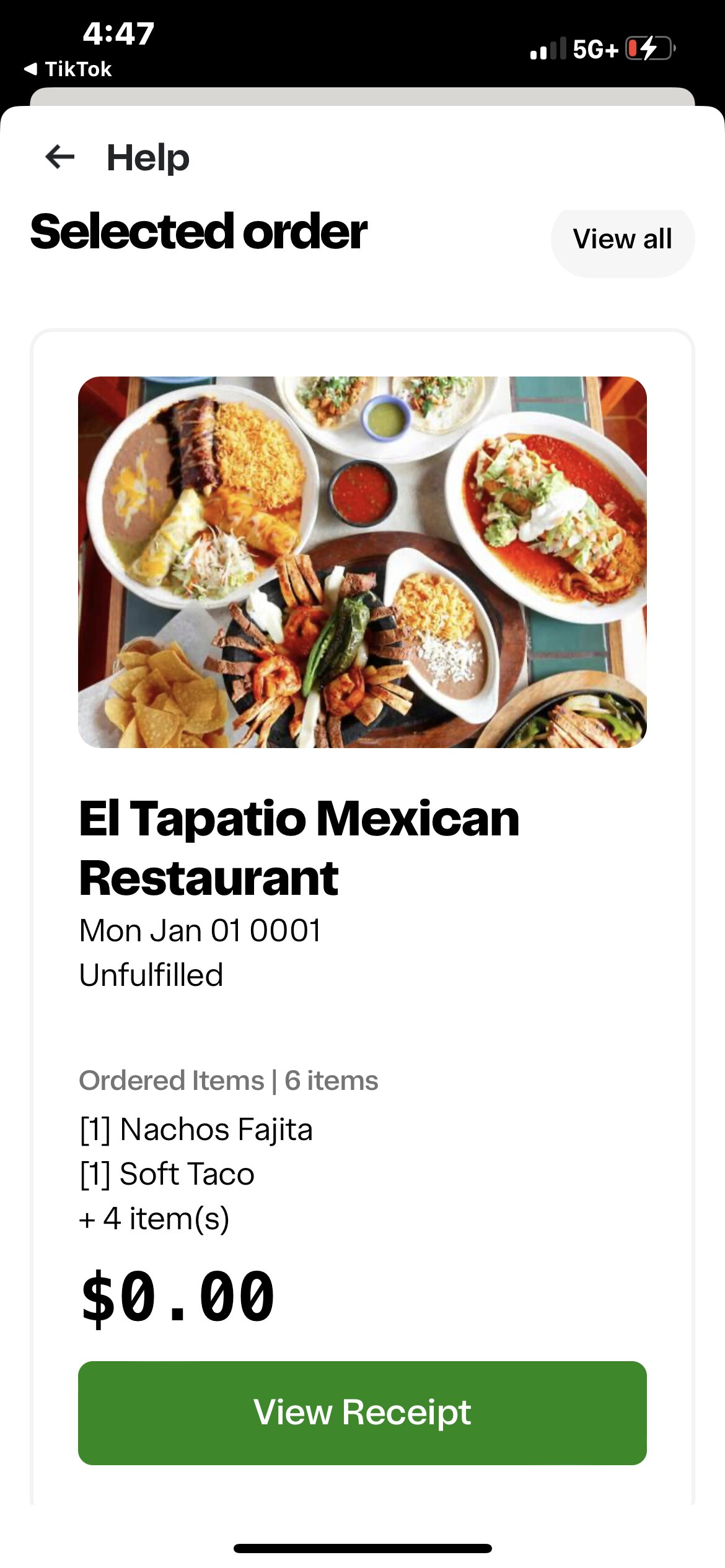Expand the Ordered Items section
Screen dimensions: 725x1568
click(x=229, y=1080)
